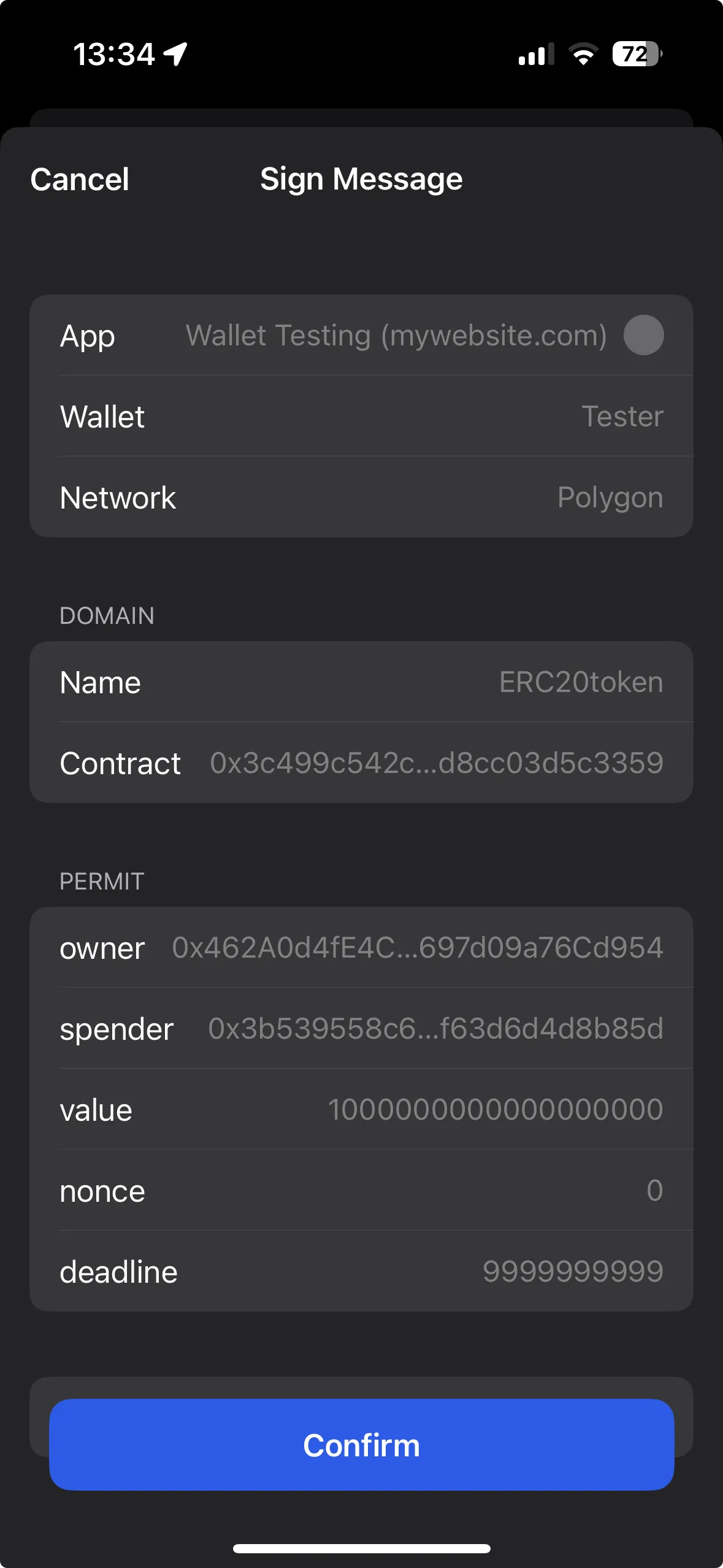Toggle the app verification indicator next to mywebsite.com
This screenshot has width=723, height=1568.
coord(645,335)
